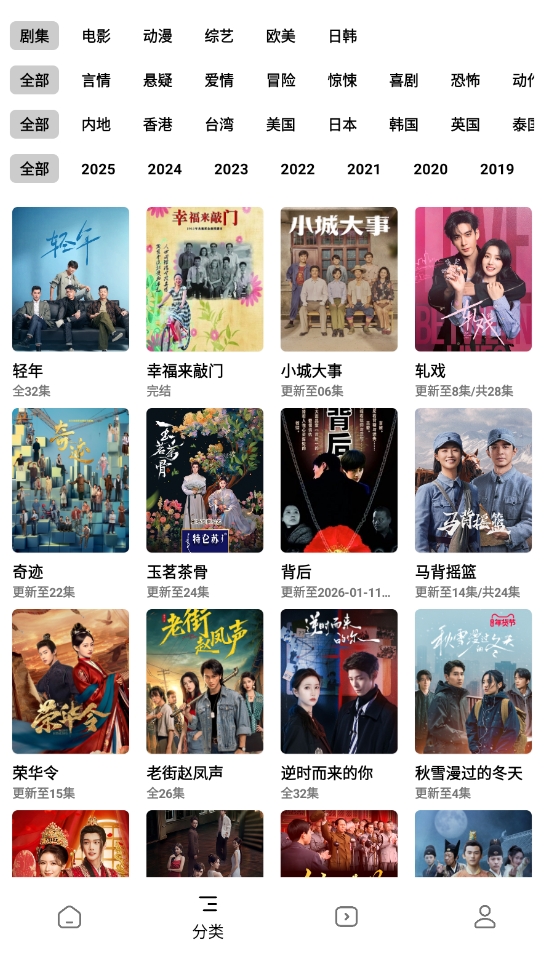Open the video play tab

(x=346, y=916)
